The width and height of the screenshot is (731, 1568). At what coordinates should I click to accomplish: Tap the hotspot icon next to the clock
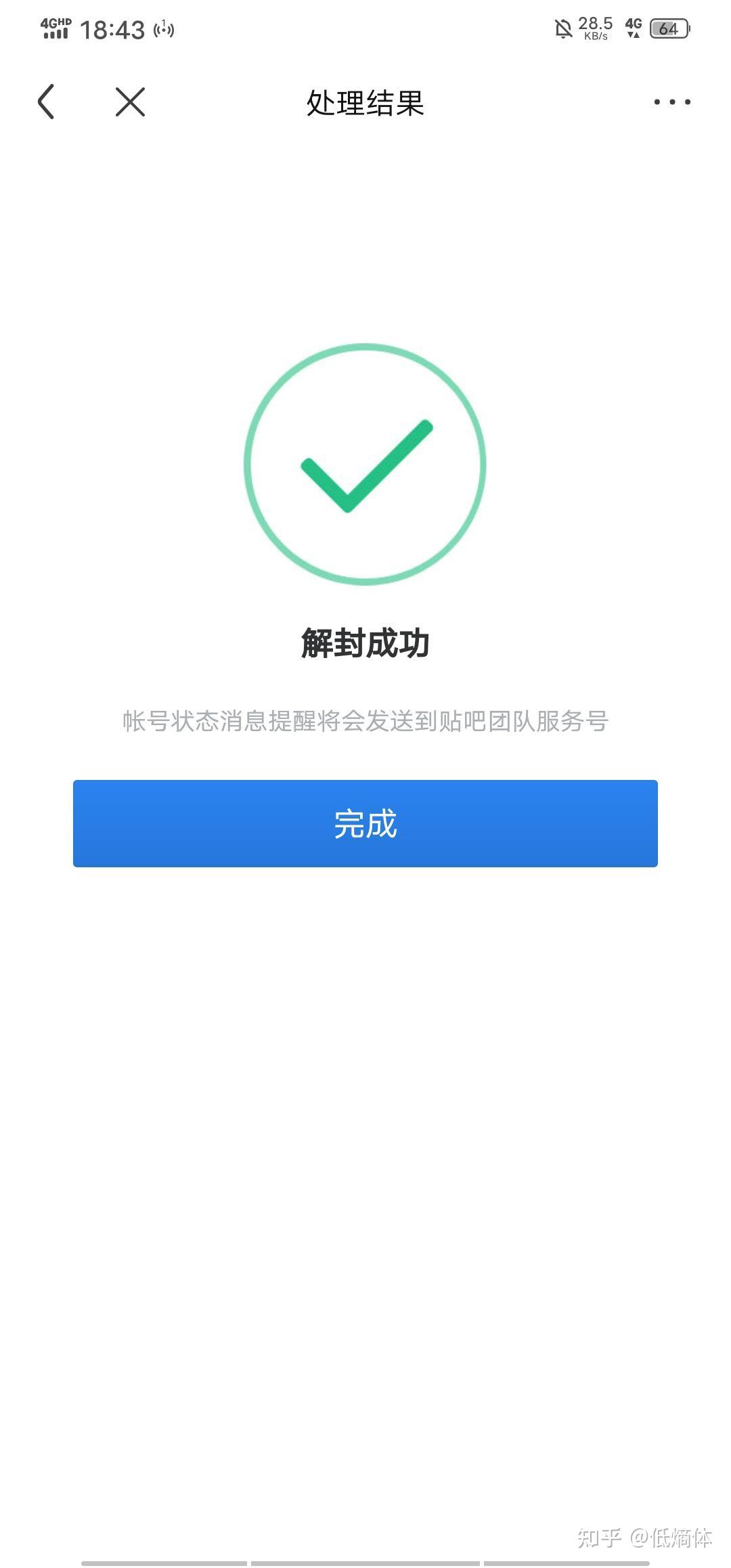point(165,28)
